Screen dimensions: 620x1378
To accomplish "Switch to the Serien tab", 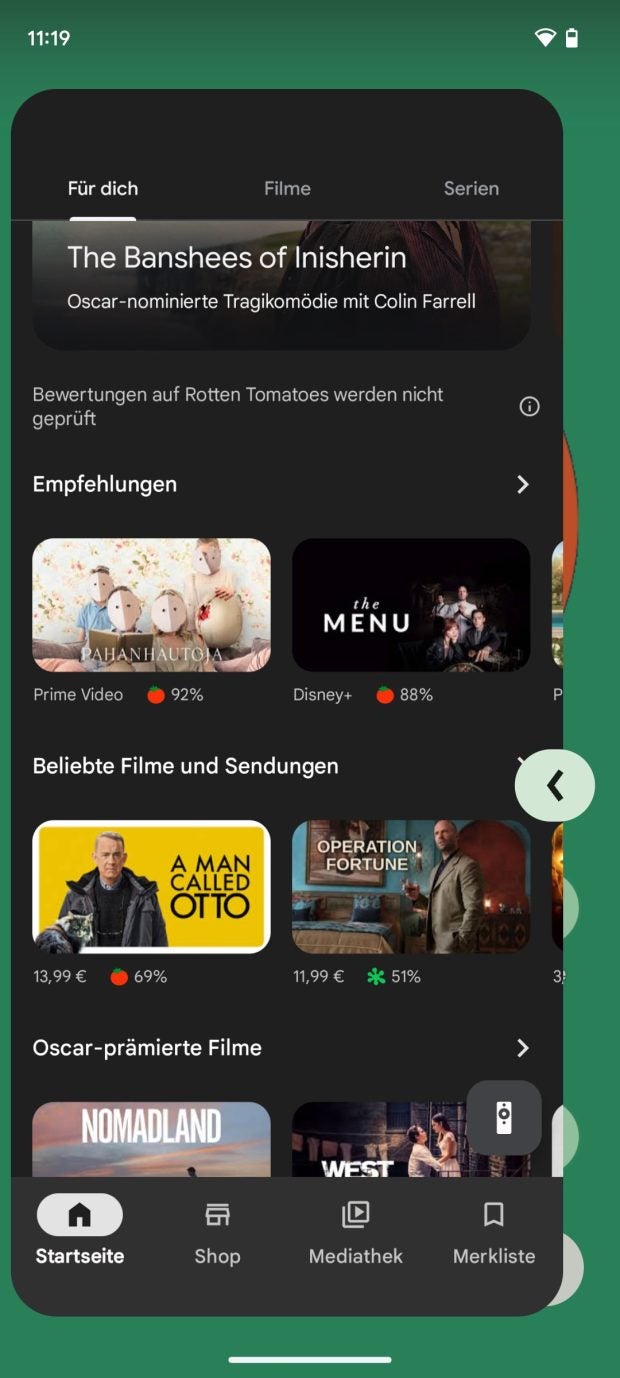I will pyautogui.click(x=471, y=188).
